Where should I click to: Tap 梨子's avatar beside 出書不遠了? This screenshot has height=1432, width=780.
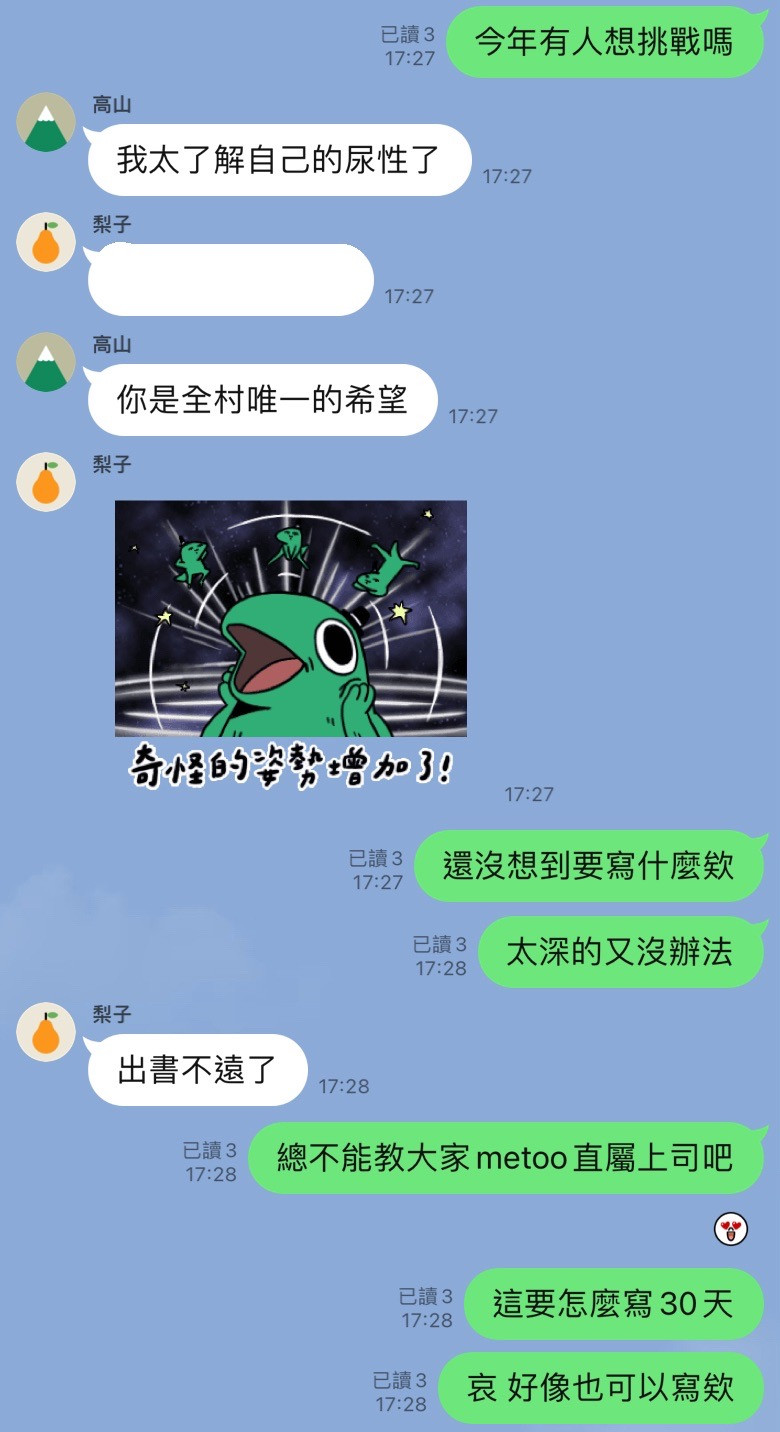[x=46, y=1032]
